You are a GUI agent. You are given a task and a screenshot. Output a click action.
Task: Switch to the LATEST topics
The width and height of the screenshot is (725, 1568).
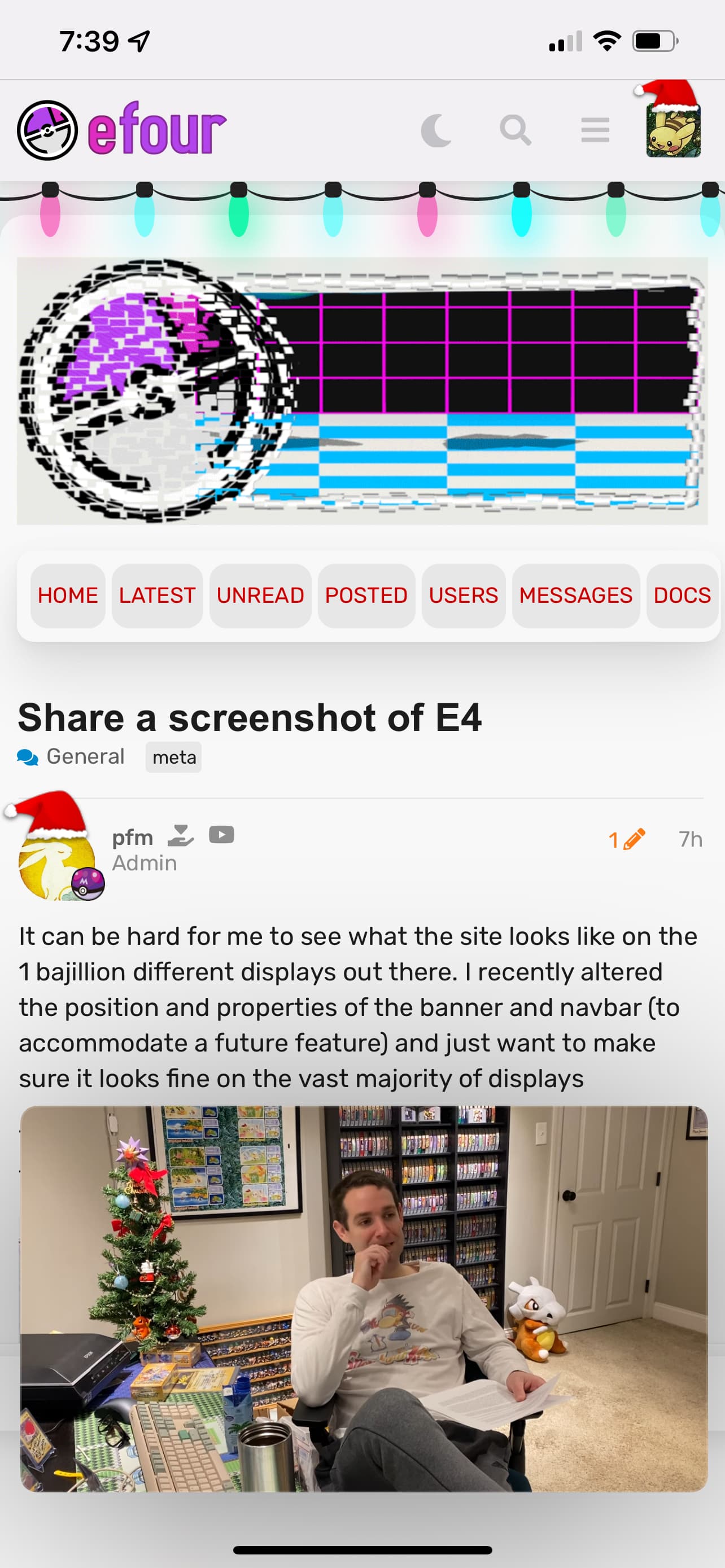click(157, 595)
